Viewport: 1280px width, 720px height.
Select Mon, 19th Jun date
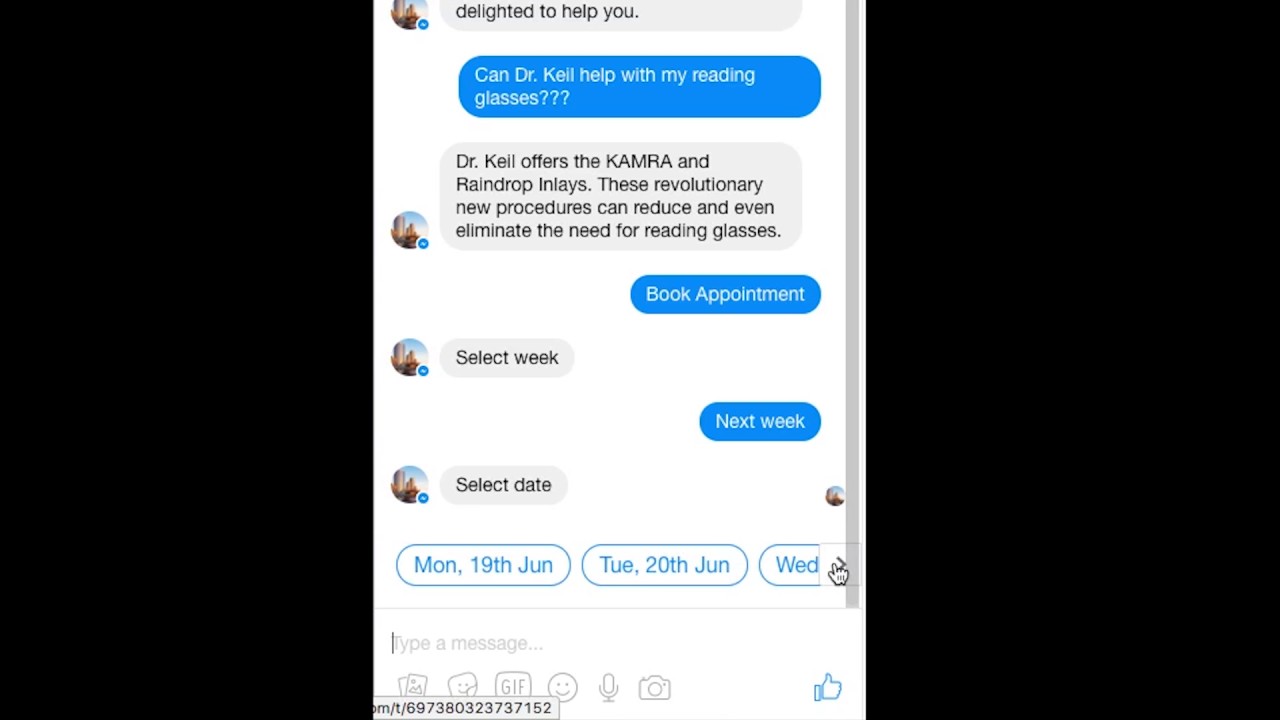(x=483, y=565)
